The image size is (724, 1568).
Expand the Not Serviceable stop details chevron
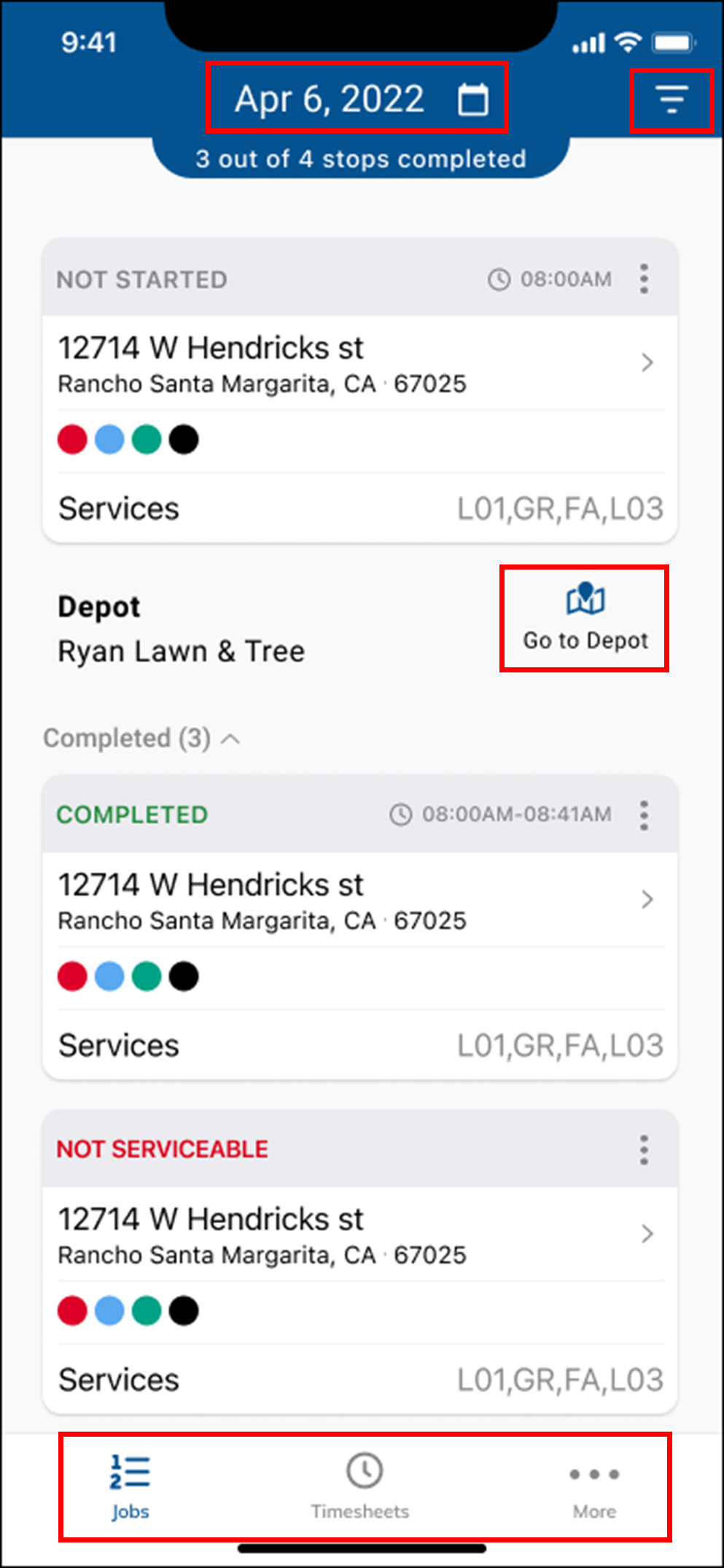click(647, 1234)
